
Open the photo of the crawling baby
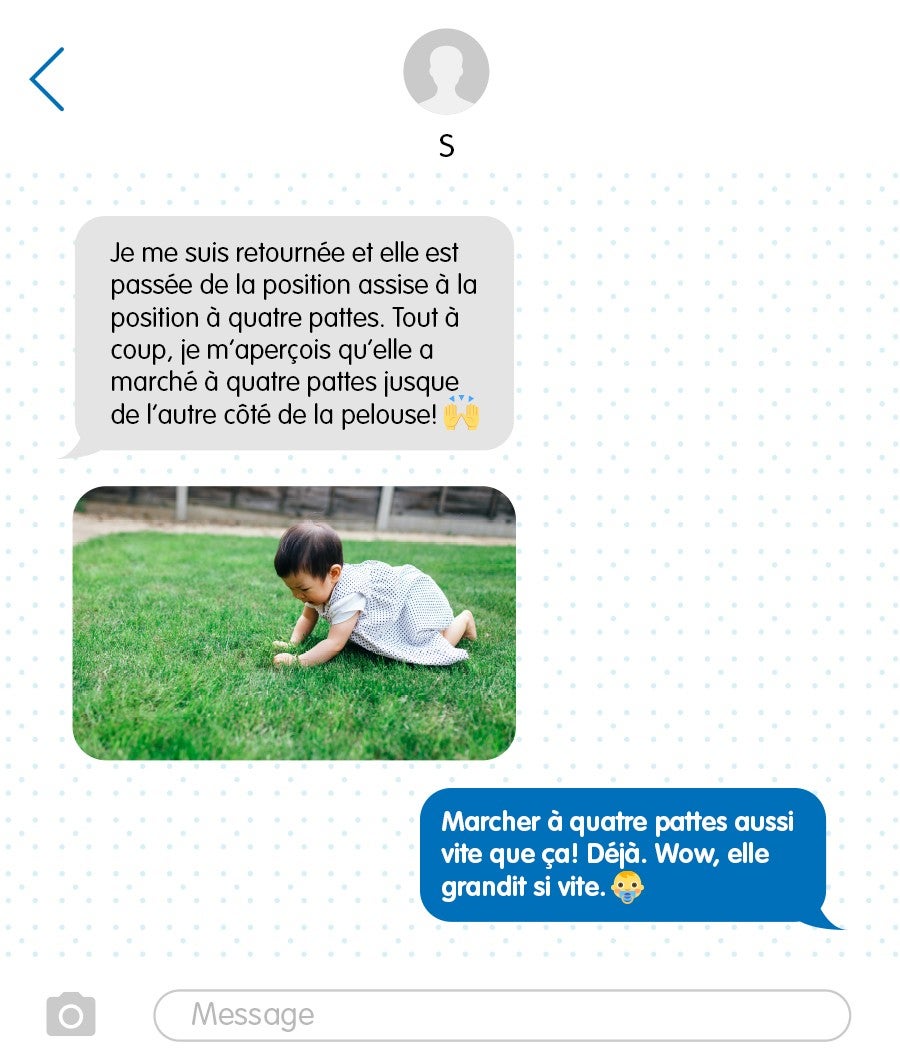coord(294,623)
